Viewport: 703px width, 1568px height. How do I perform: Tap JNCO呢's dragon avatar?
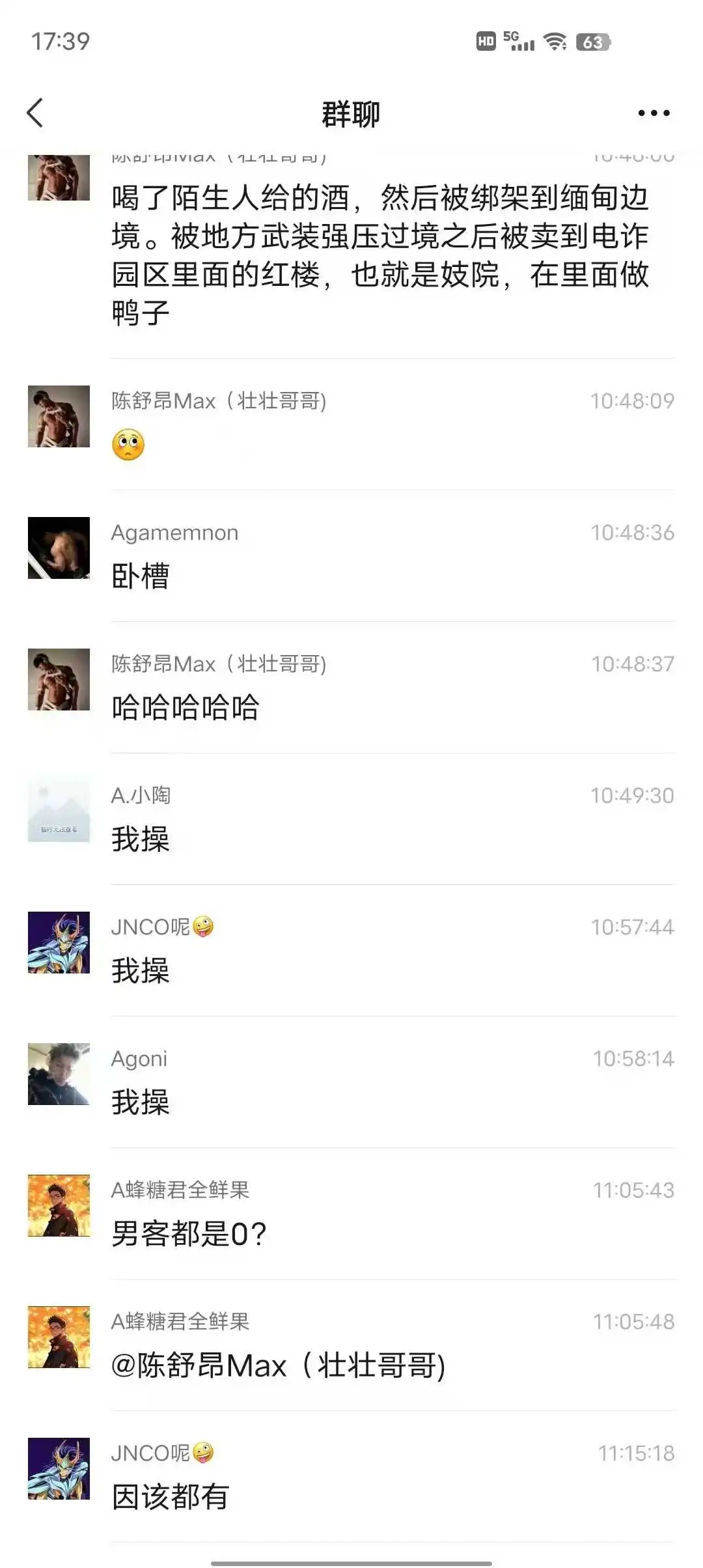coord(59,942)
